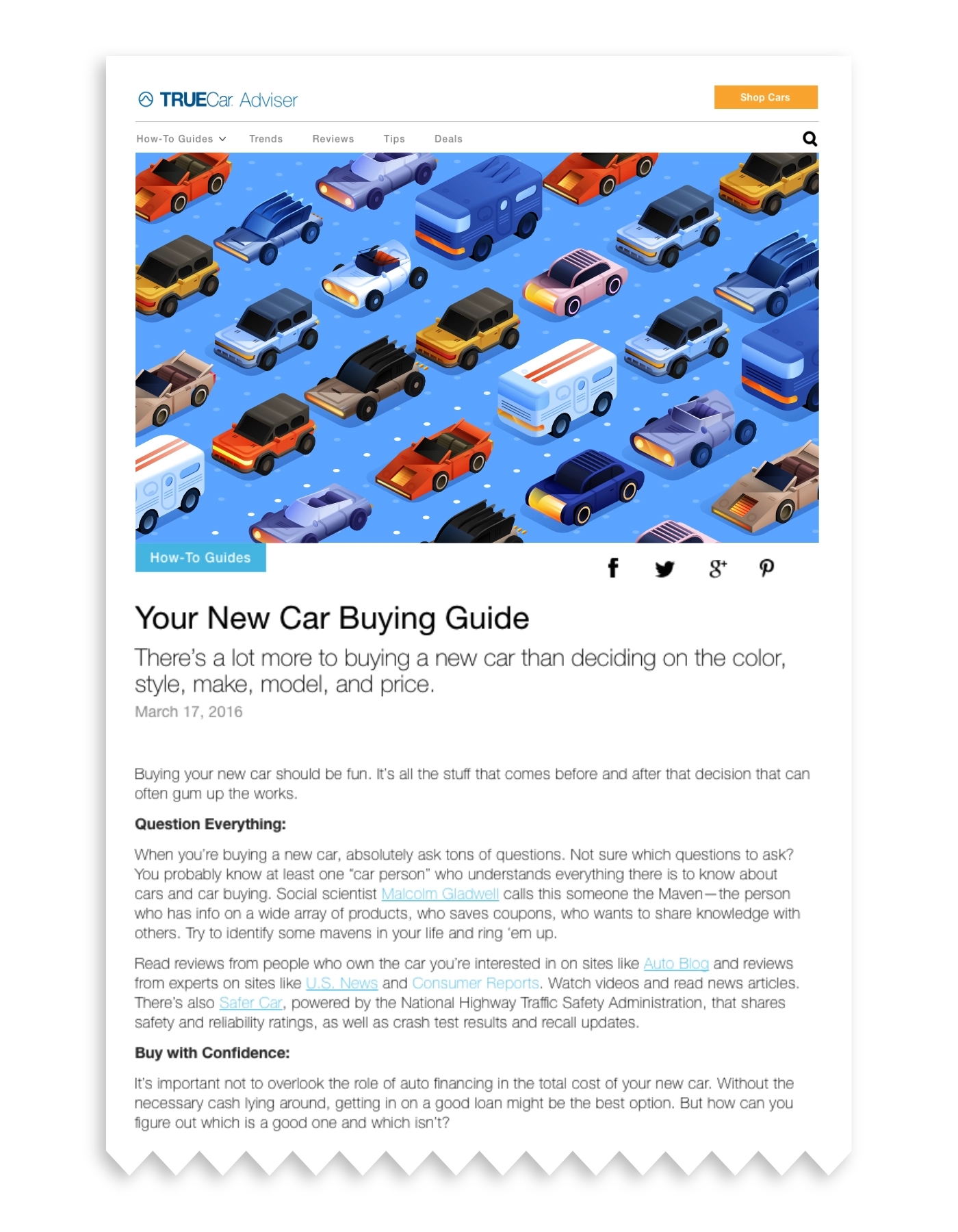Viewport: 958px width, 1232px height.
Task: Go to the Trends section
Action: [x=266, y=139]
